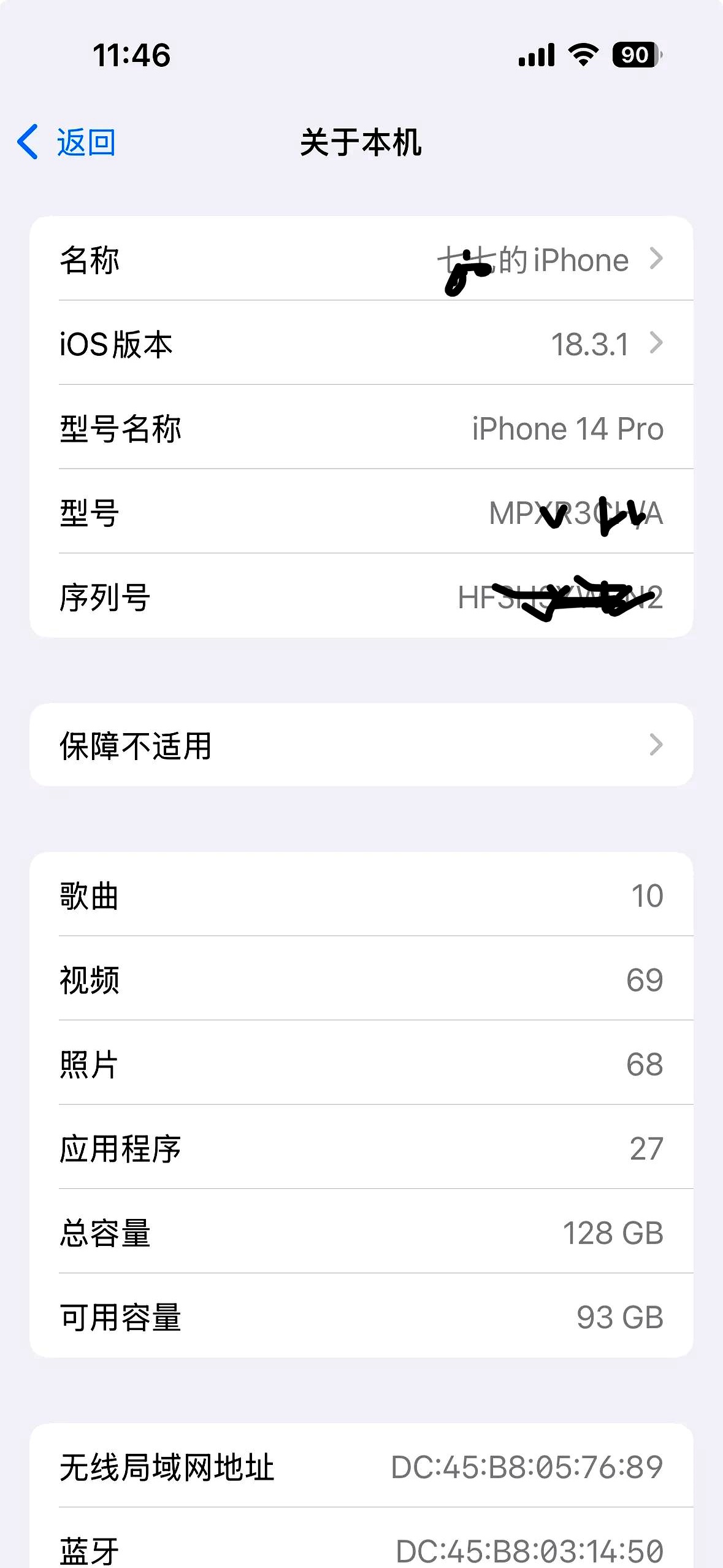Tap the 应用程序 apps row showing 27

[x=362, y=1150]
